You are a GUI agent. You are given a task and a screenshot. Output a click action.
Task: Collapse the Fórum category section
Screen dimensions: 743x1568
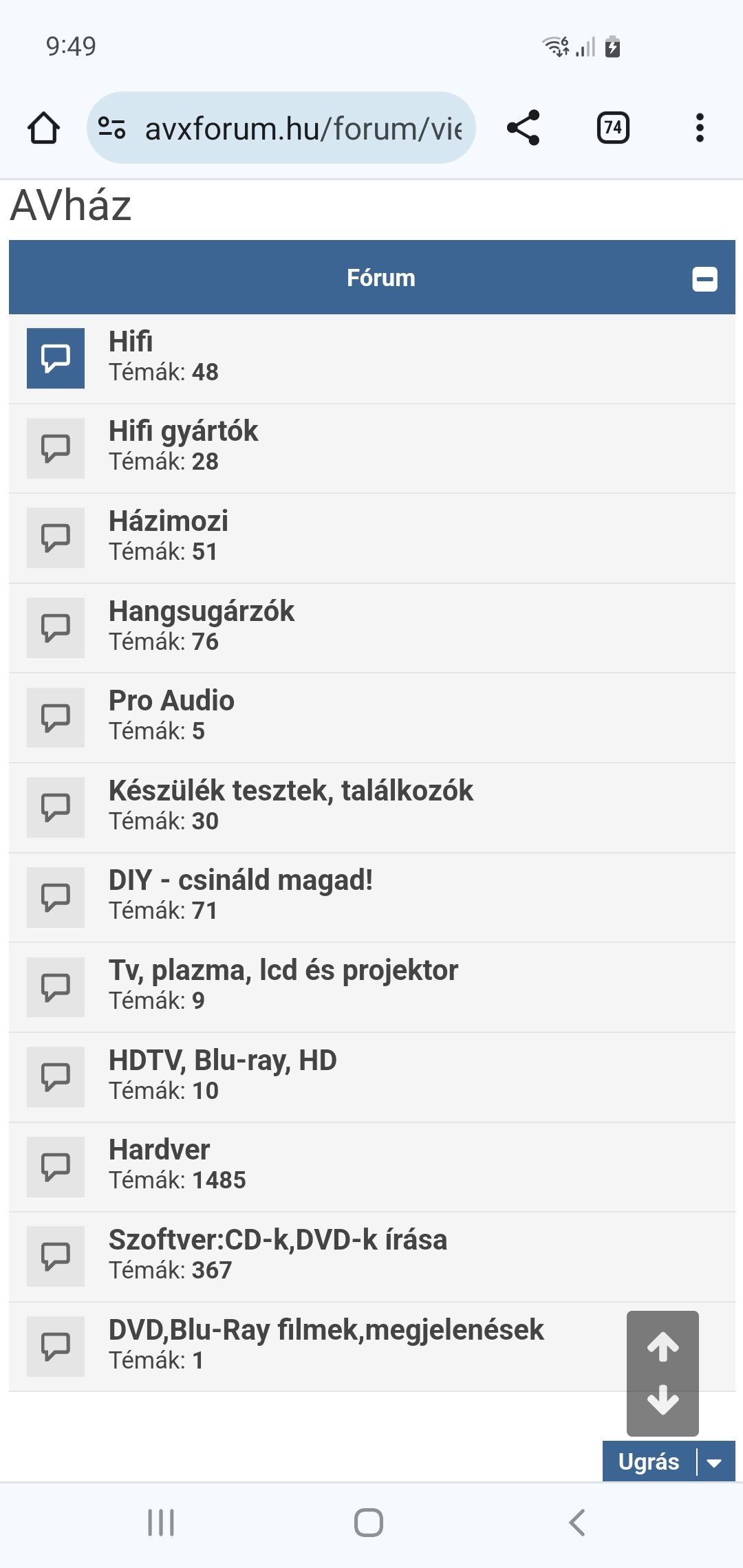tap(704, 279)
